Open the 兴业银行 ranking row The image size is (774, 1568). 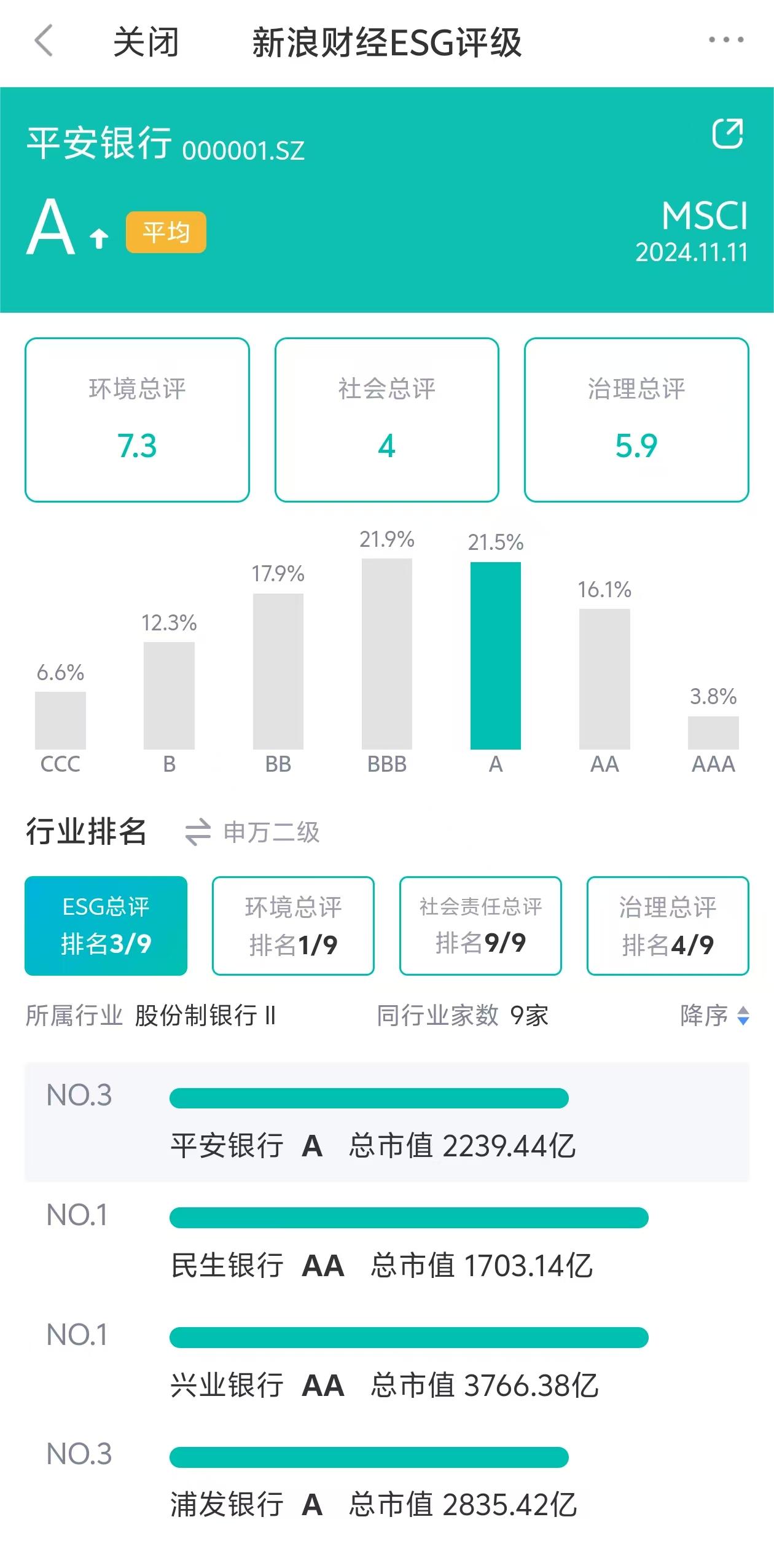[387, 1362]
